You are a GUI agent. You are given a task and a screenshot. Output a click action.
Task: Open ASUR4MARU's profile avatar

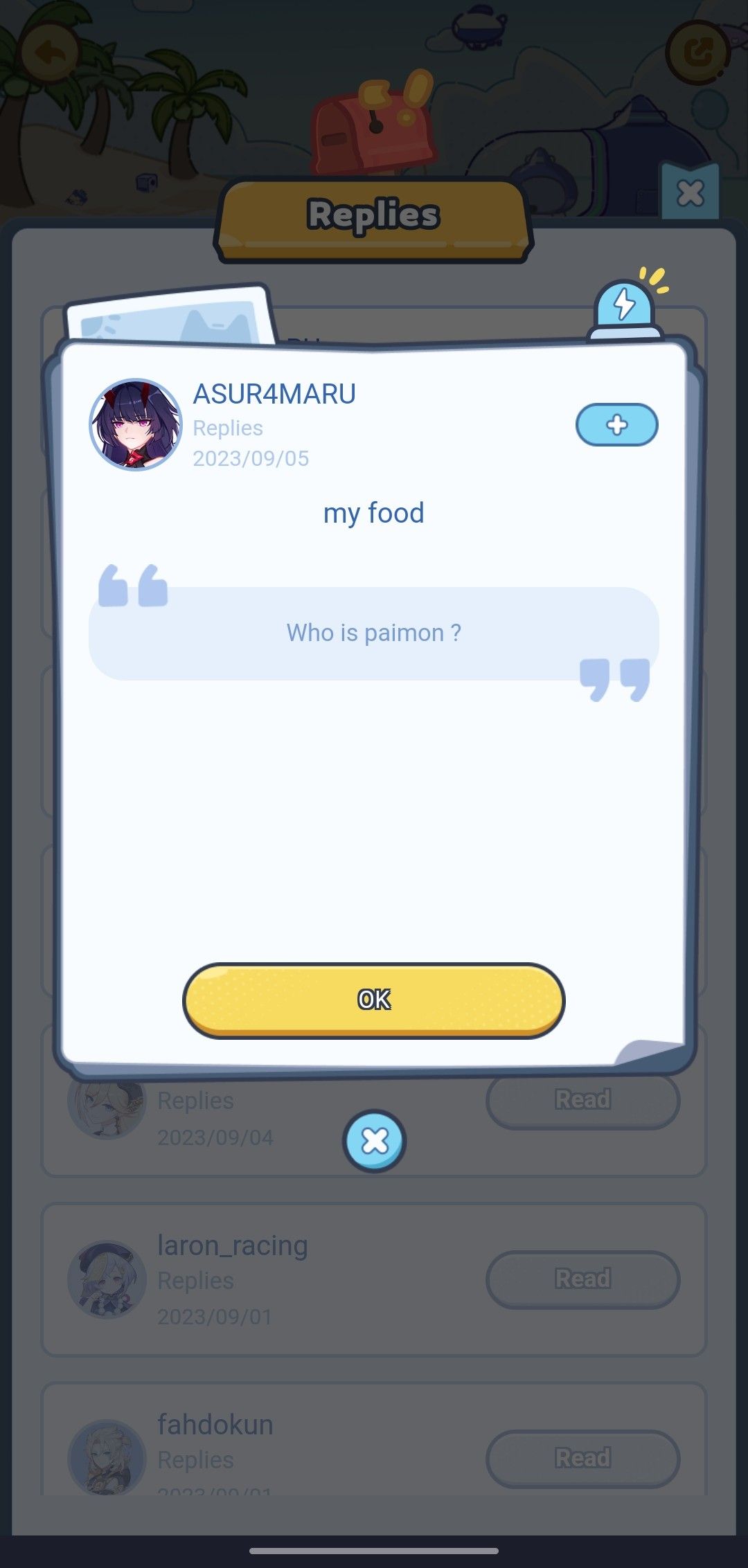(136, 424)
